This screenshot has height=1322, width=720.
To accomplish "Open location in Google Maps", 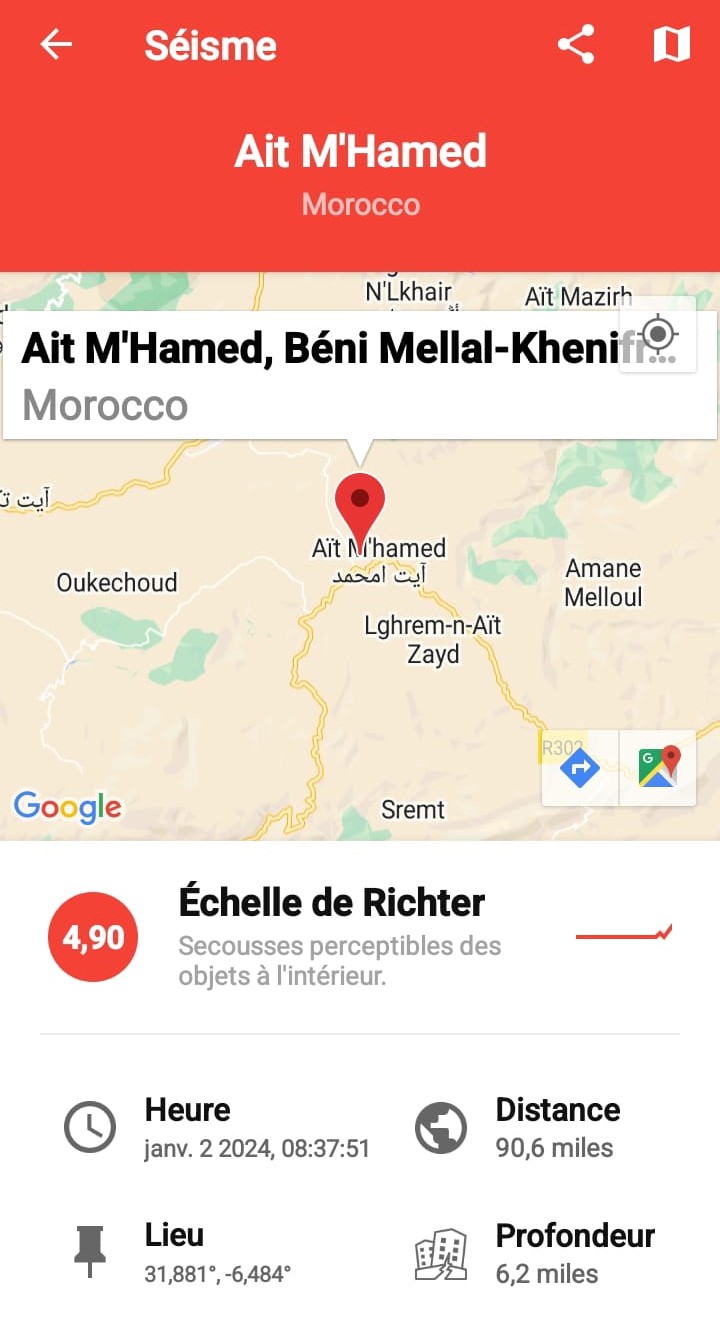I will point(658,768).
